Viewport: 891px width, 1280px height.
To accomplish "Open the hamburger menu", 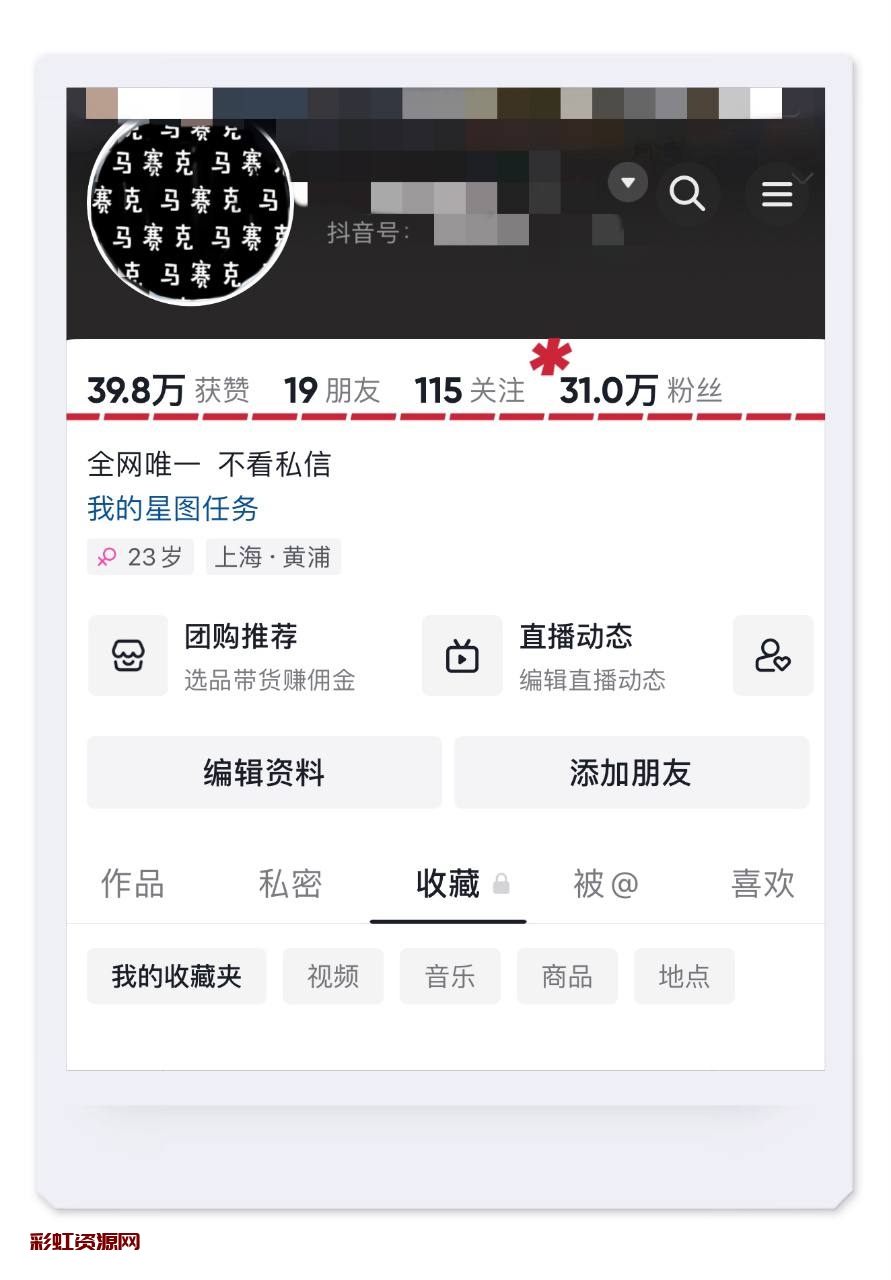I will pyautogui.click(x=777, y=194).
